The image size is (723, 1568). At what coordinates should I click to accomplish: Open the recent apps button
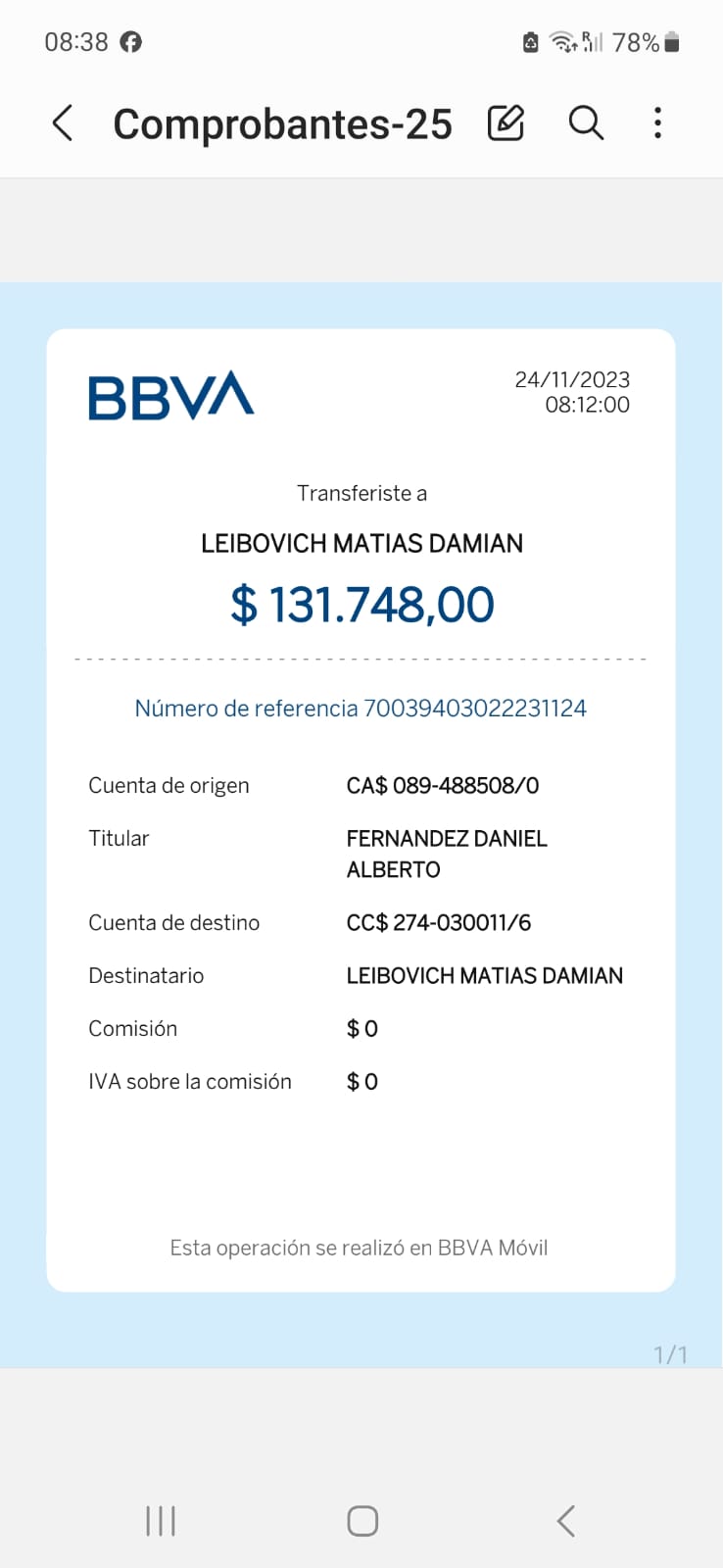(x=161, y=1521)
